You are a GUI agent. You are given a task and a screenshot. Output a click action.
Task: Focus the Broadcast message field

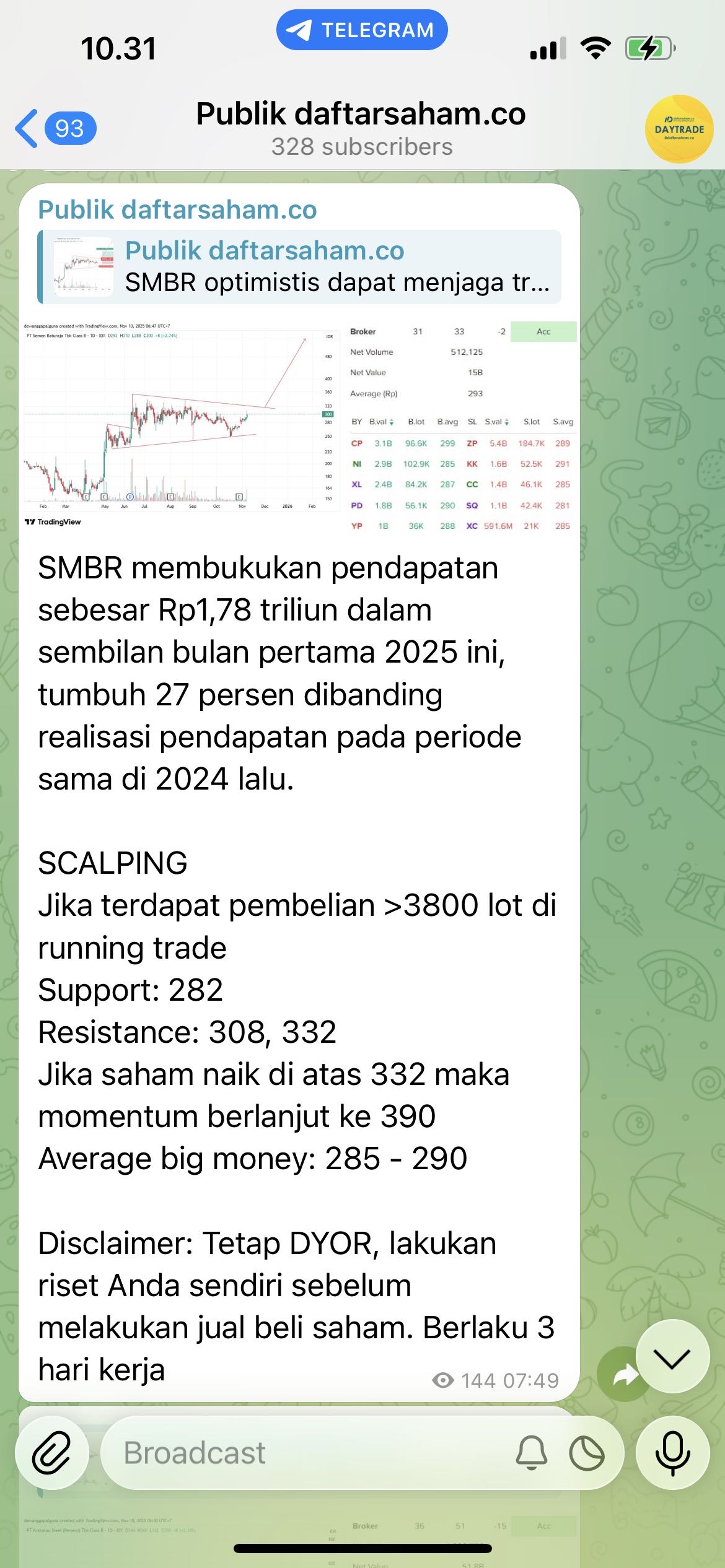(304, 1453)
